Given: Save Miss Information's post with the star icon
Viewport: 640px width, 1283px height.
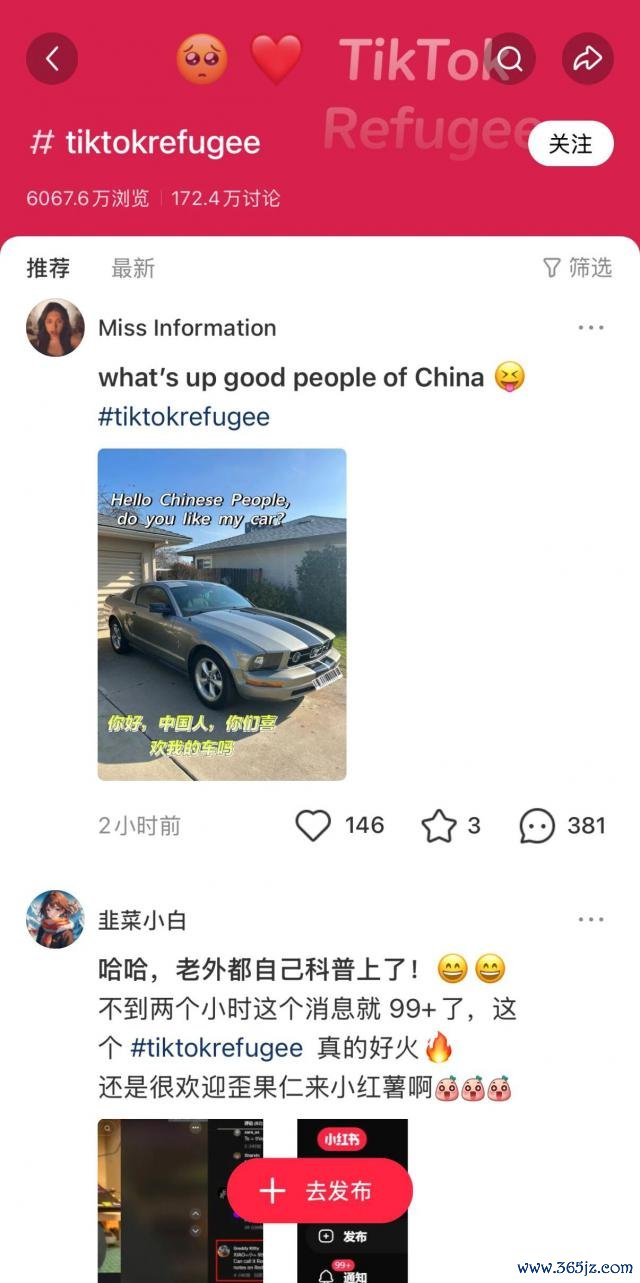Looking at the screenshot, I should point(438,825).
